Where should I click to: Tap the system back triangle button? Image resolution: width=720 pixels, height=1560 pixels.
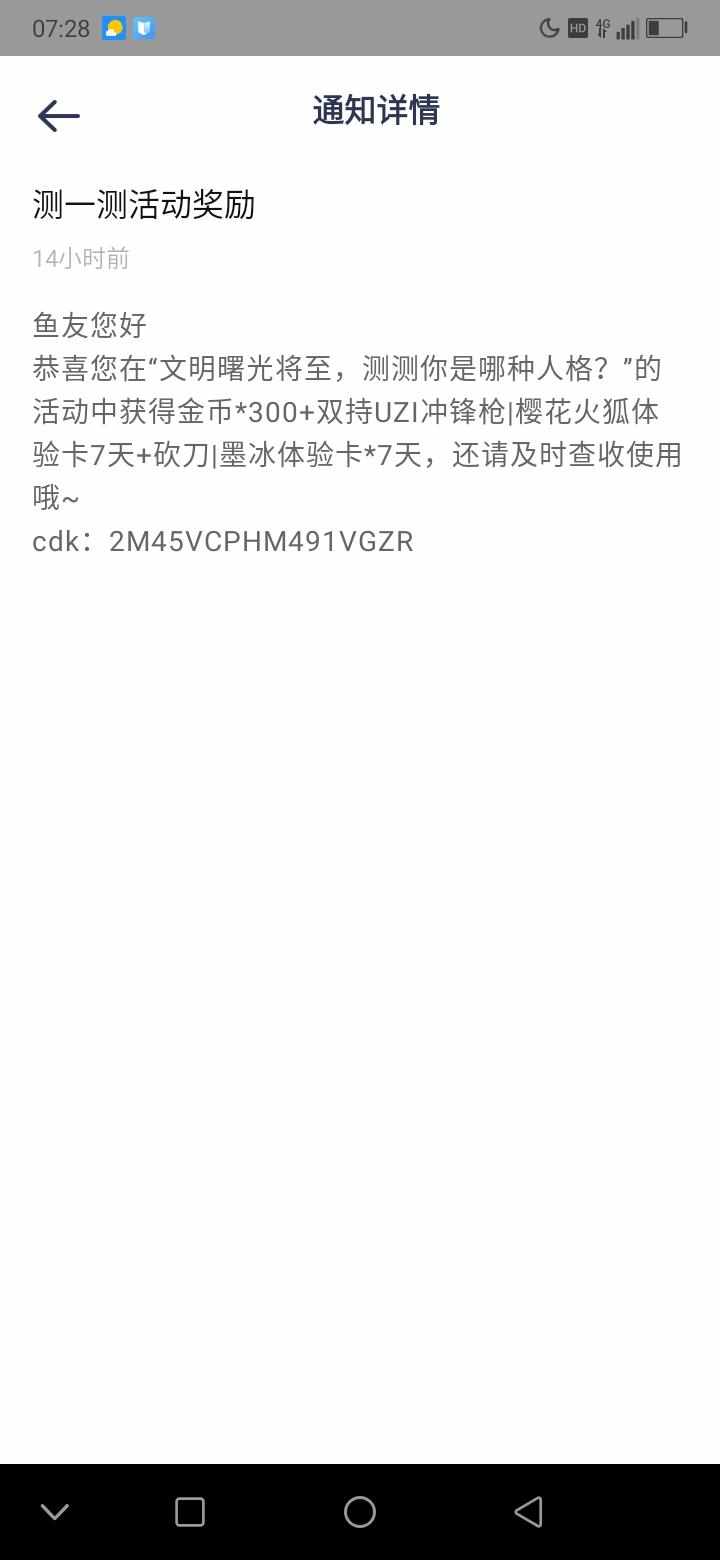point(528,1511)
